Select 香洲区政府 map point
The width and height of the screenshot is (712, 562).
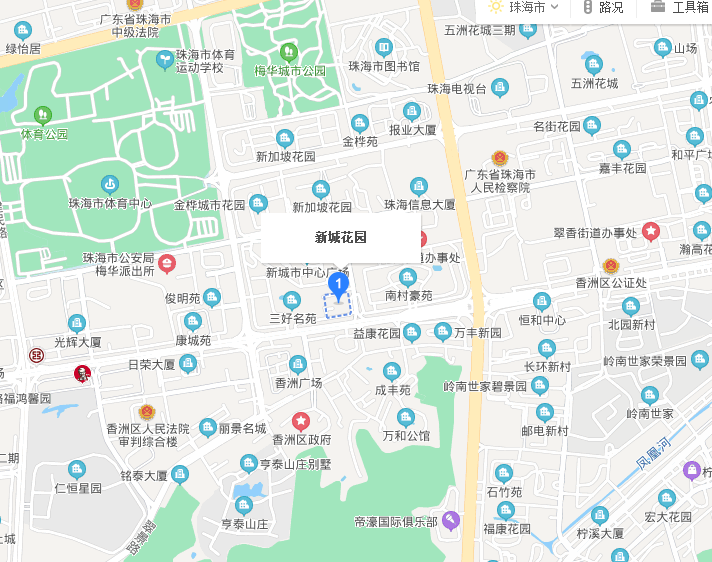point(301,421)
